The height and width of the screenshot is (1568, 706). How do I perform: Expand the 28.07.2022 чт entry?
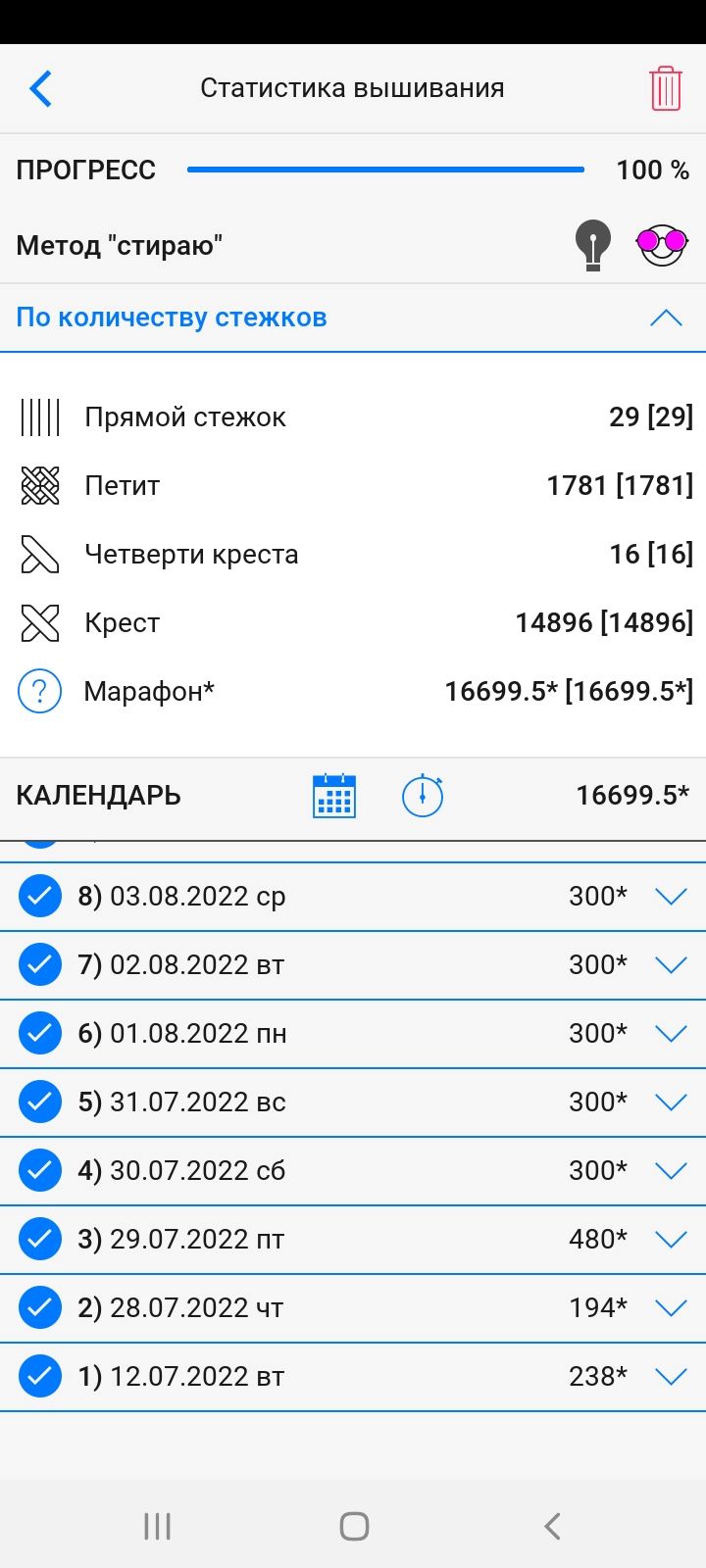671,1308
